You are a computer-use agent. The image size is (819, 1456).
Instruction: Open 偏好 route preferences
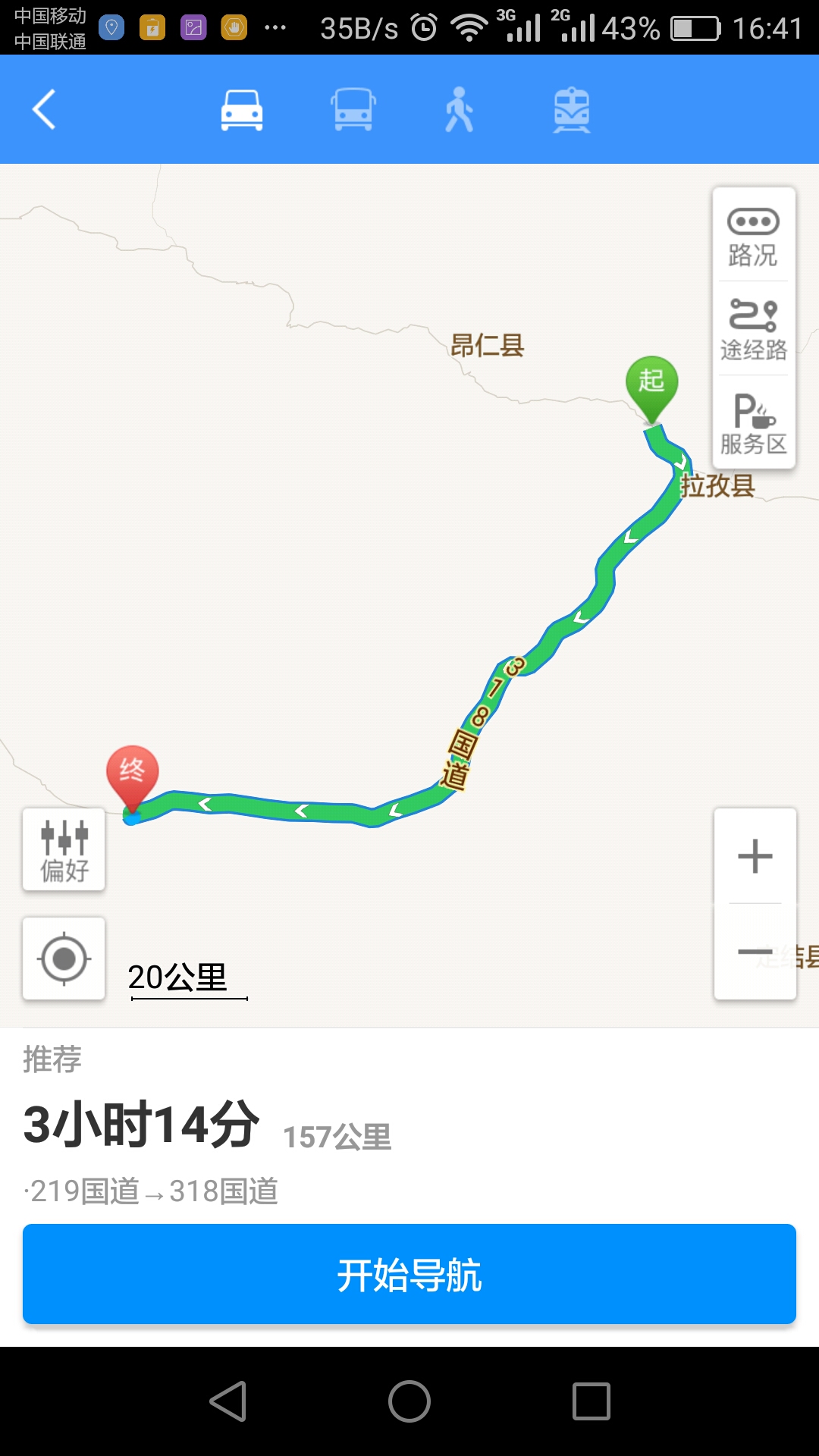pyautogui.click(x=64, y=849)
